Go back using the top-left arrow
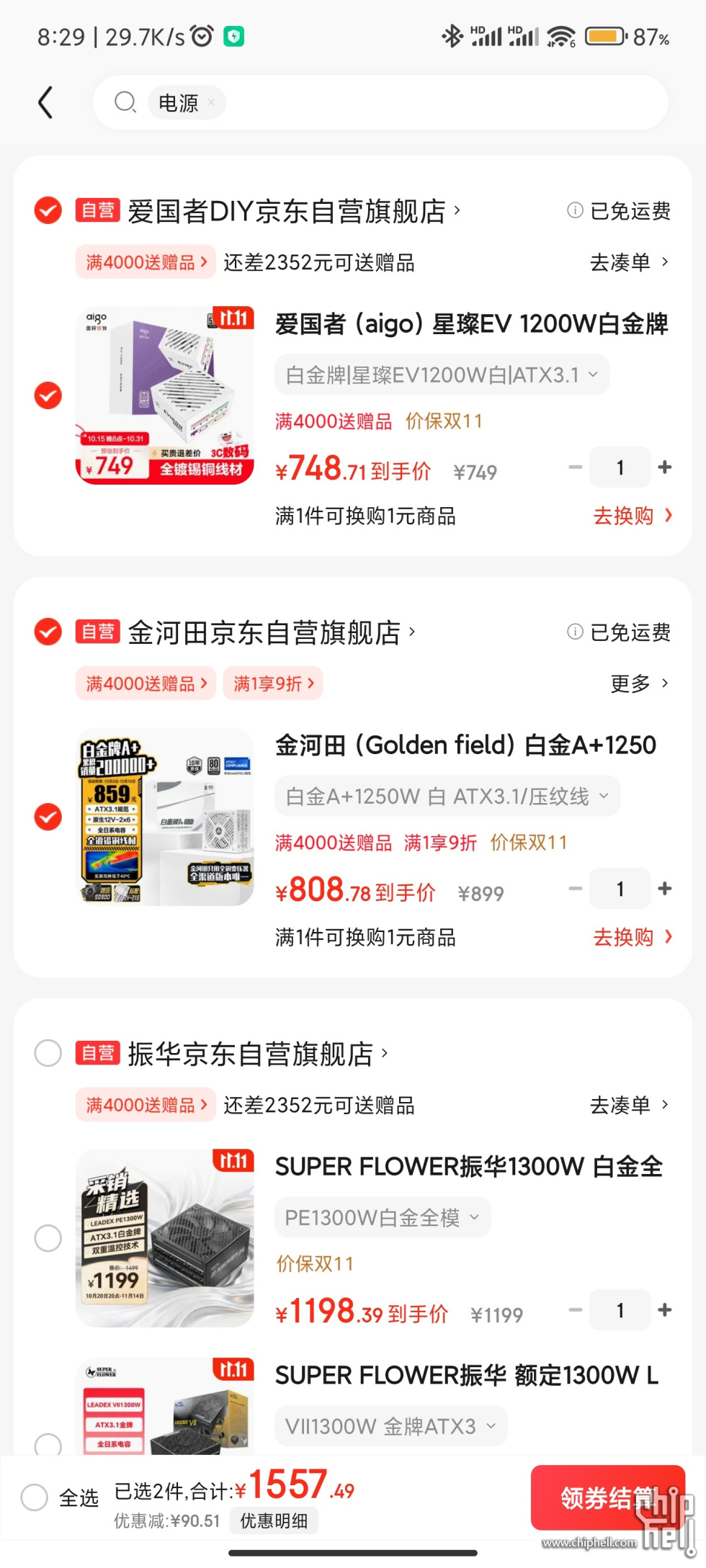Image resolution: width=706 pixels, height=1568 pixels. (x=45, y=102)
